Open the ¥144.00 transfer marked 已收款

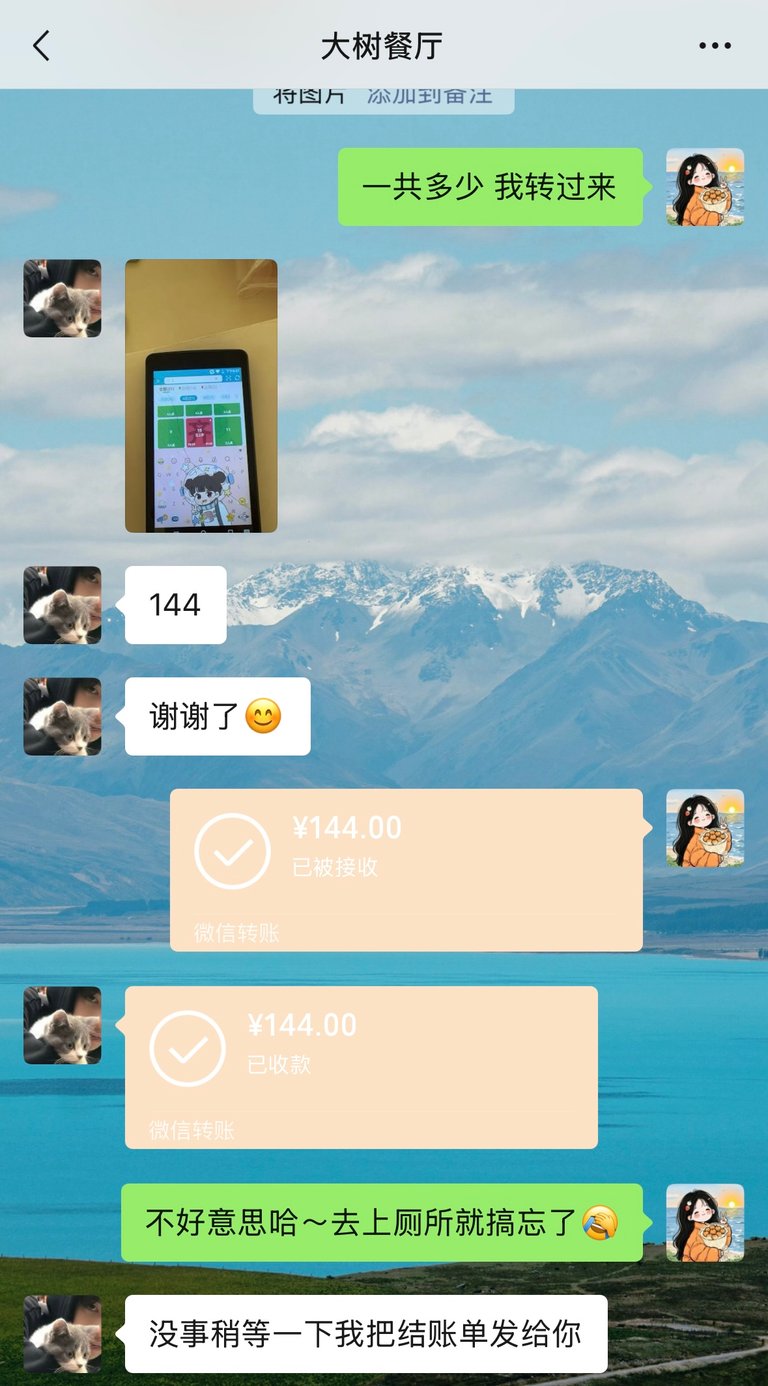click(x=361, y=1066)
